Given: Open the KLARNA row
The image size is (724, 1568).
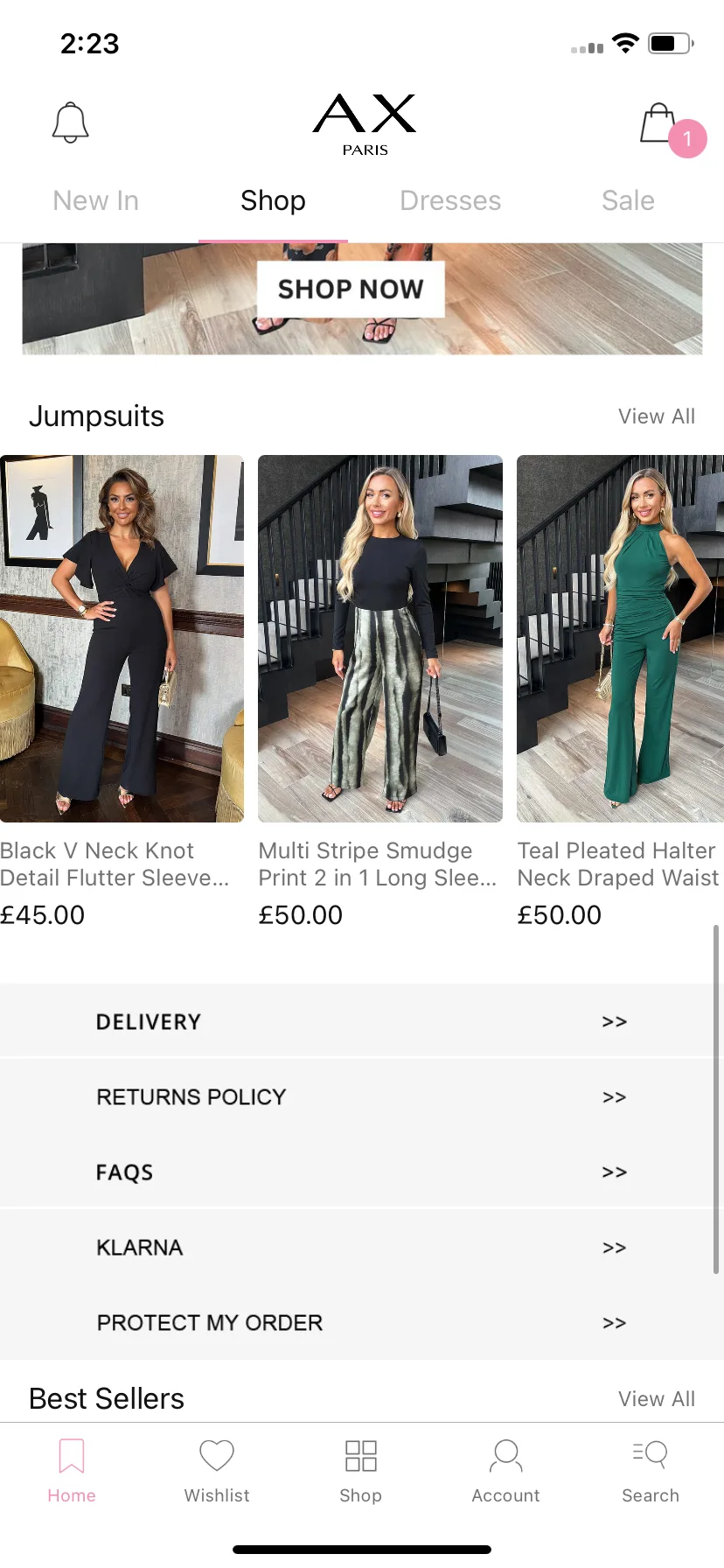Looking at the screenshot, I should [362, 1247].
